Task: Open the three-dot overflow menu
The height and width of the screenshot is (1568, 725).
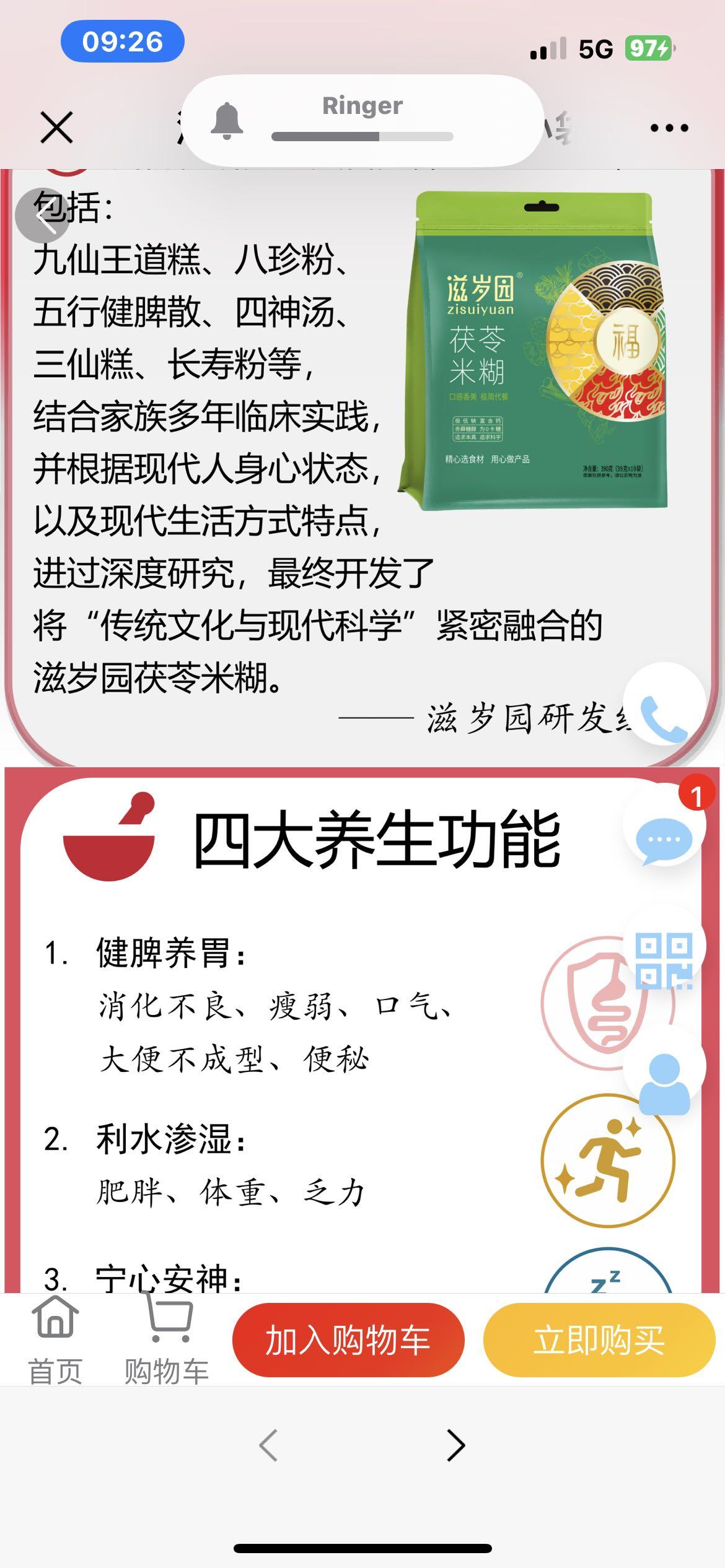Action: point(669,128)
